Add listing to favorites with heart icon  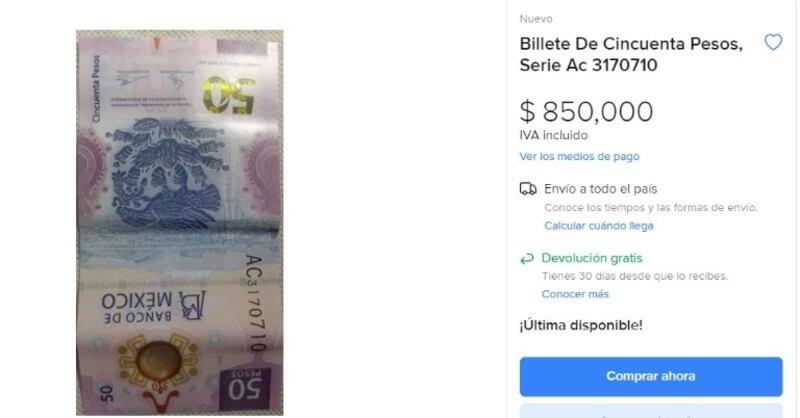[772, 42]
